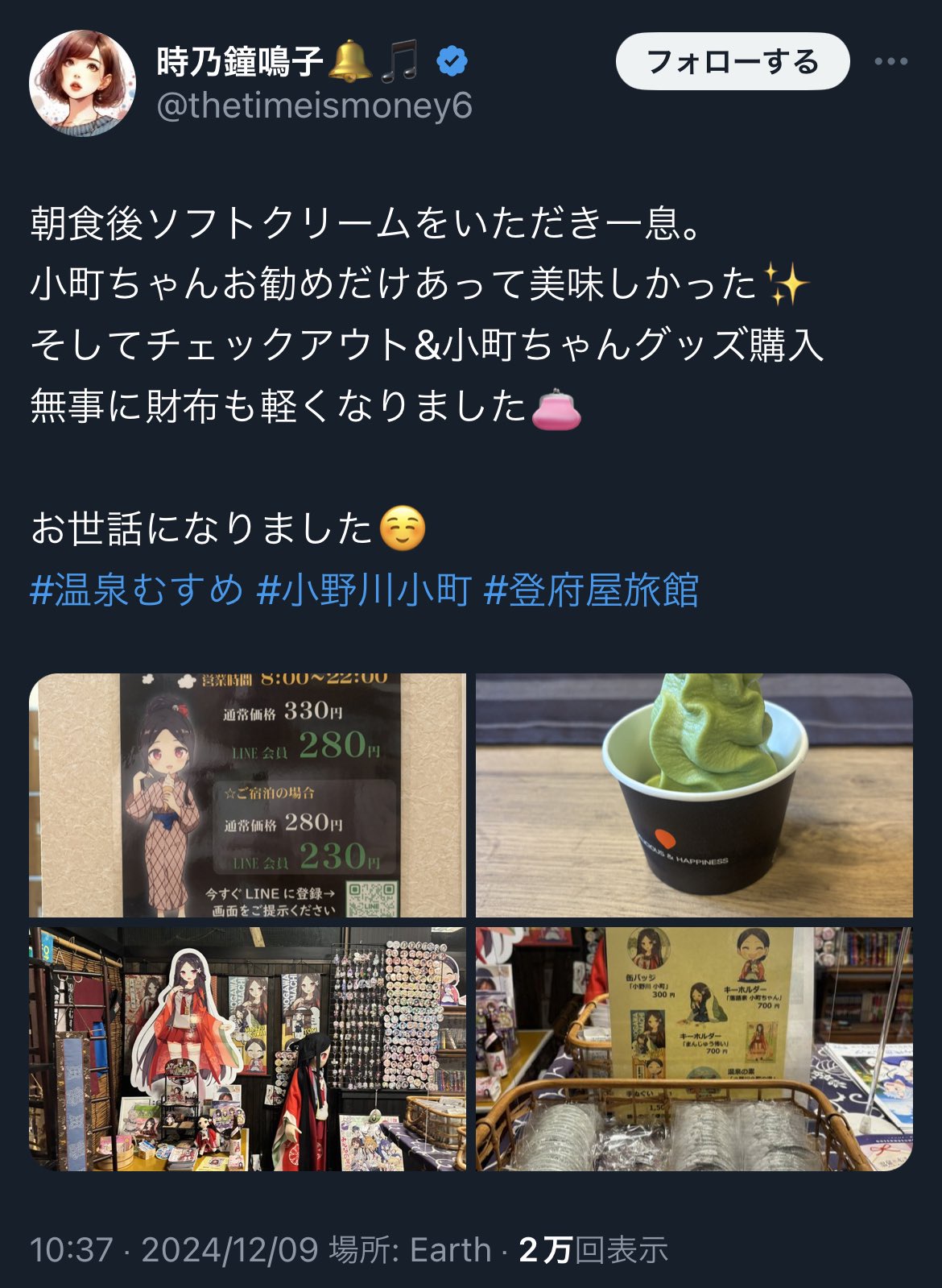Open the #小野川小町 hashtag
This screenshot has width=942, height=1288.
(x=364, y=590)
